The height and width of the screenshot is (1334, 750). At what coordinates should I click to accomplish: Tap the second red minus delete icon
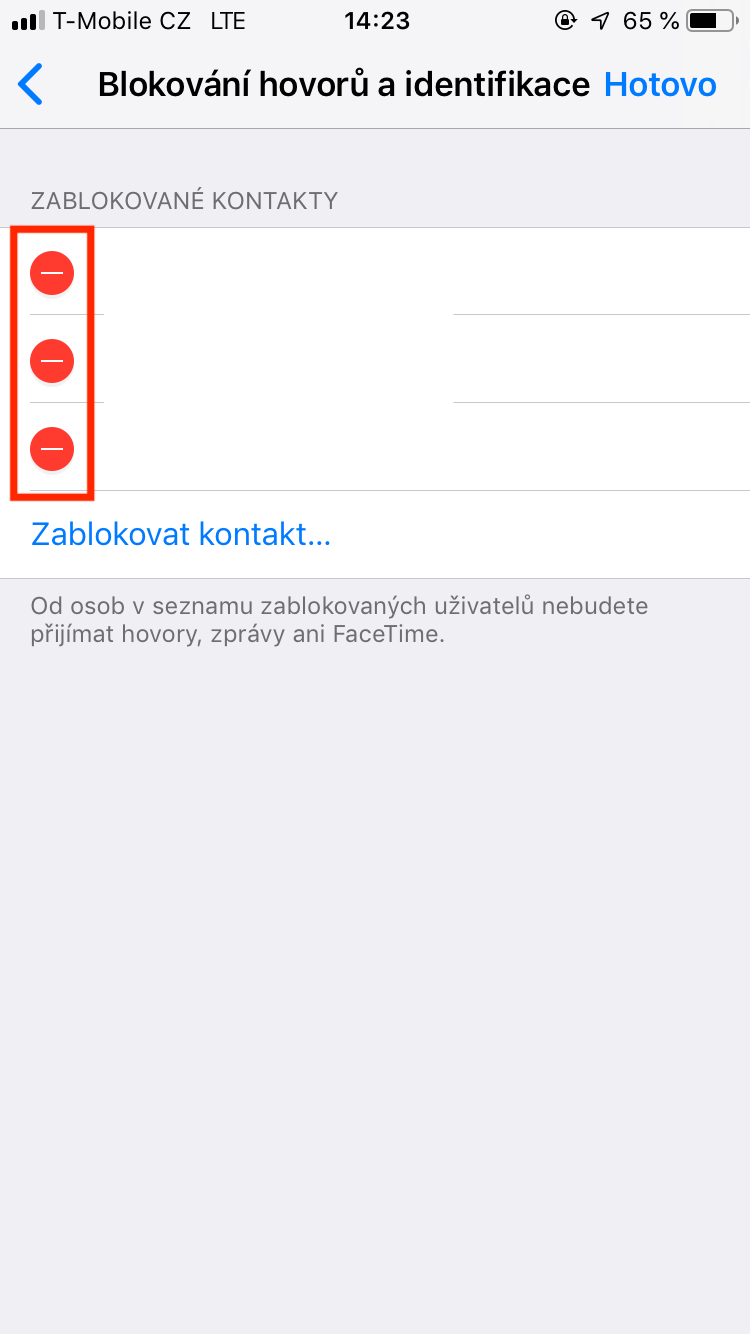52,360
